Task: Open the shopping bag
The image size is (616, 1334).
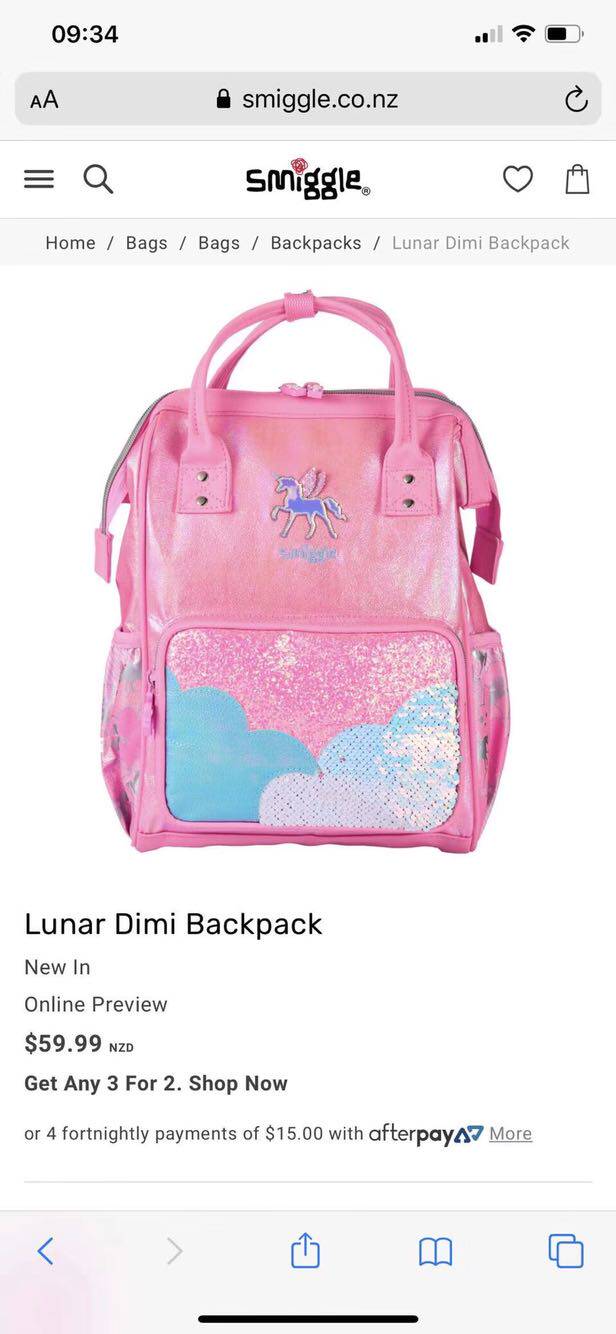Action: tap(577, 179)
